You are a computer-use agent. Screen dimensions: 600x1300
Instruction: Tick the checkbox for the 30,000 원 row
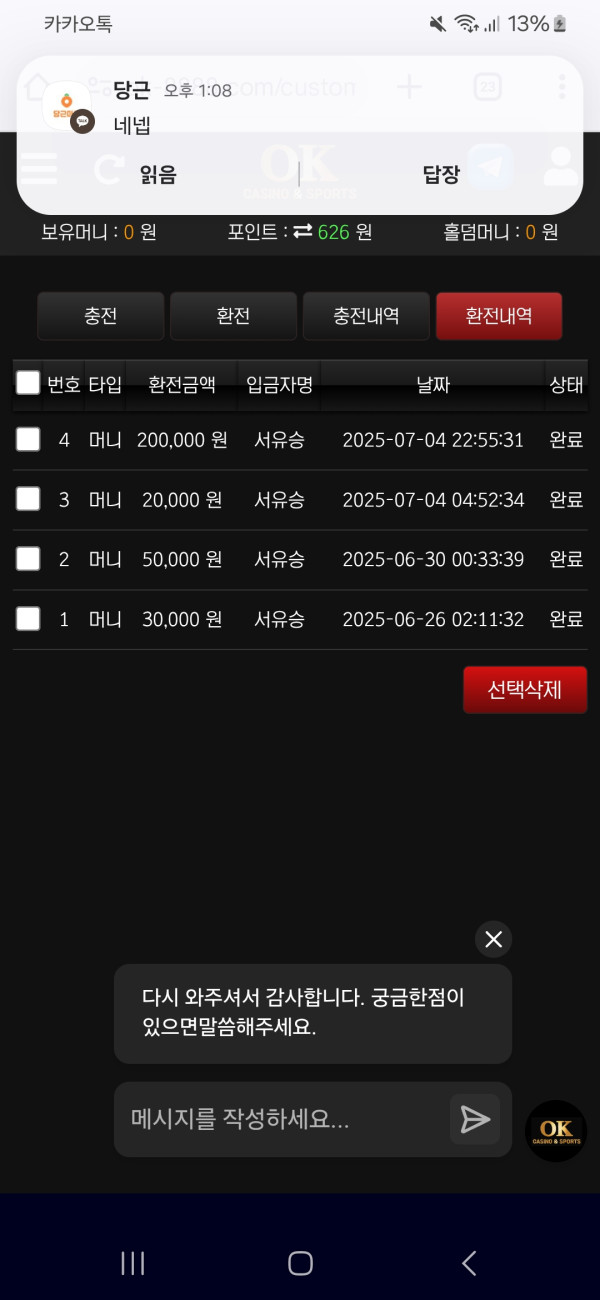point(28,619)
